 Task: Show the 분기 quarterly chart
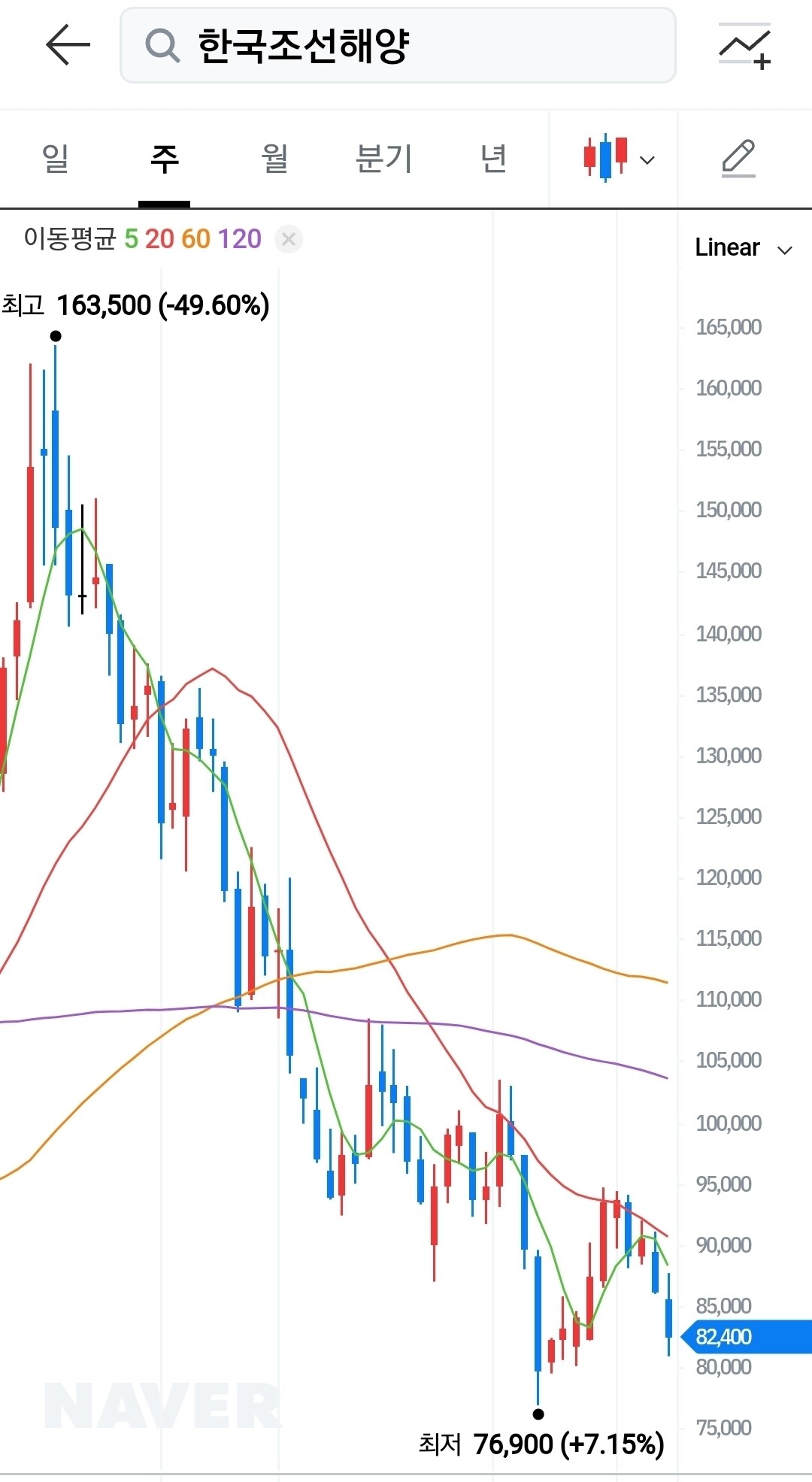(x=383, y=159)
